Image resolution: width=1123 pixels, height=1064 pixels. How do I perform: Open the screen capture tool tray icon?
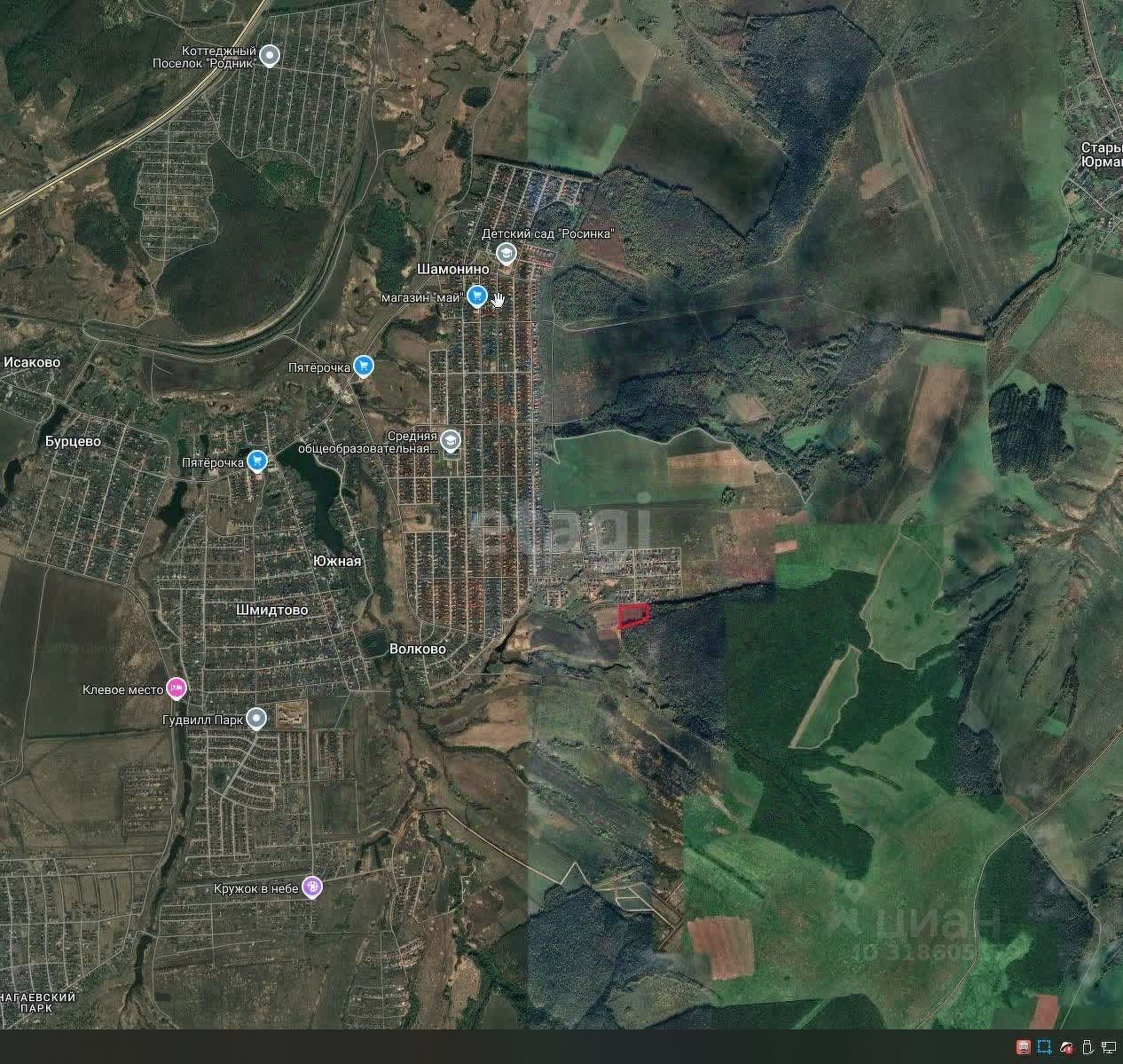click(1045, 1047)
